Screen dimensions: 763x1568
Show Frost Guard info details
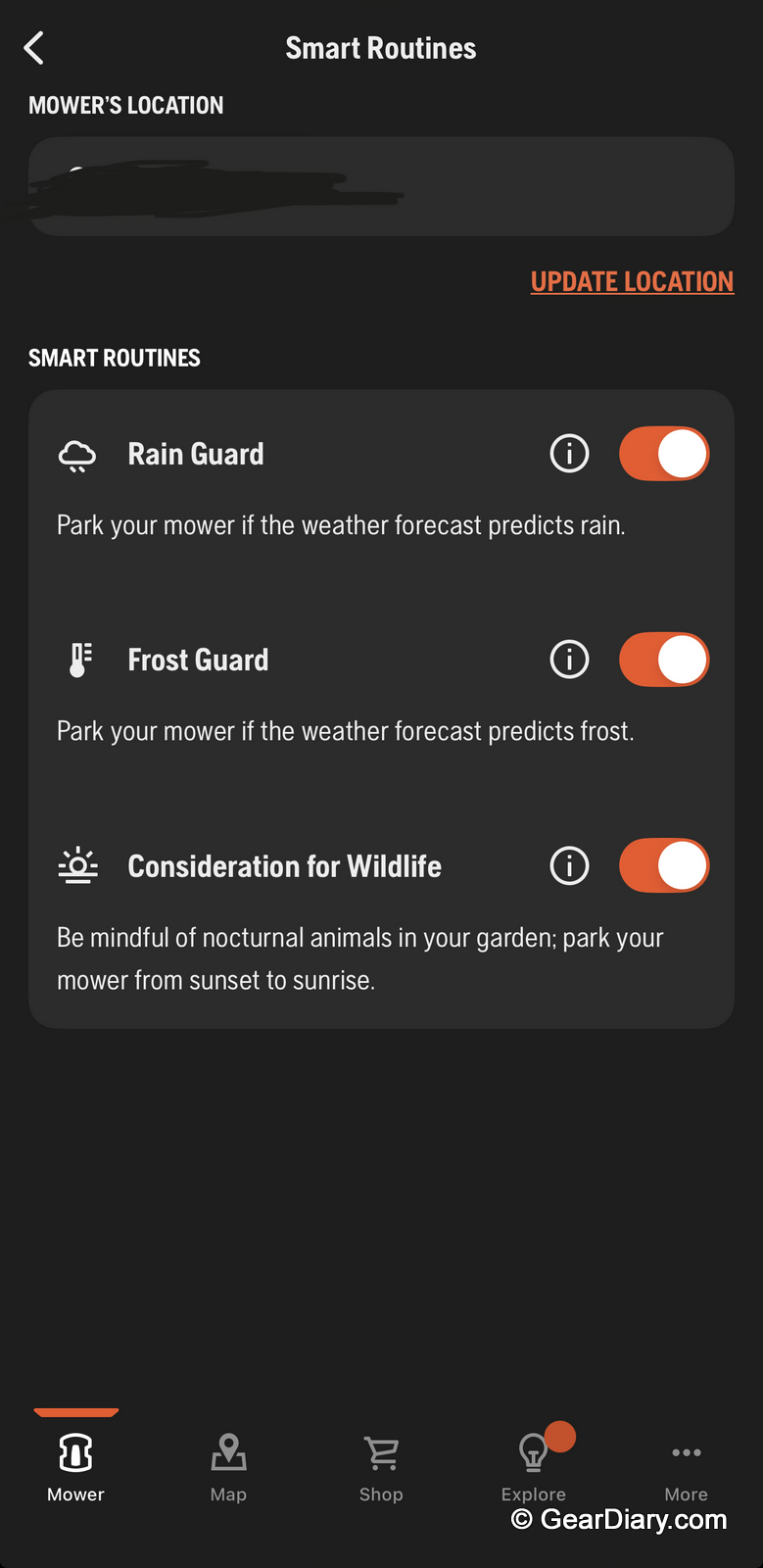coord(569,660)
